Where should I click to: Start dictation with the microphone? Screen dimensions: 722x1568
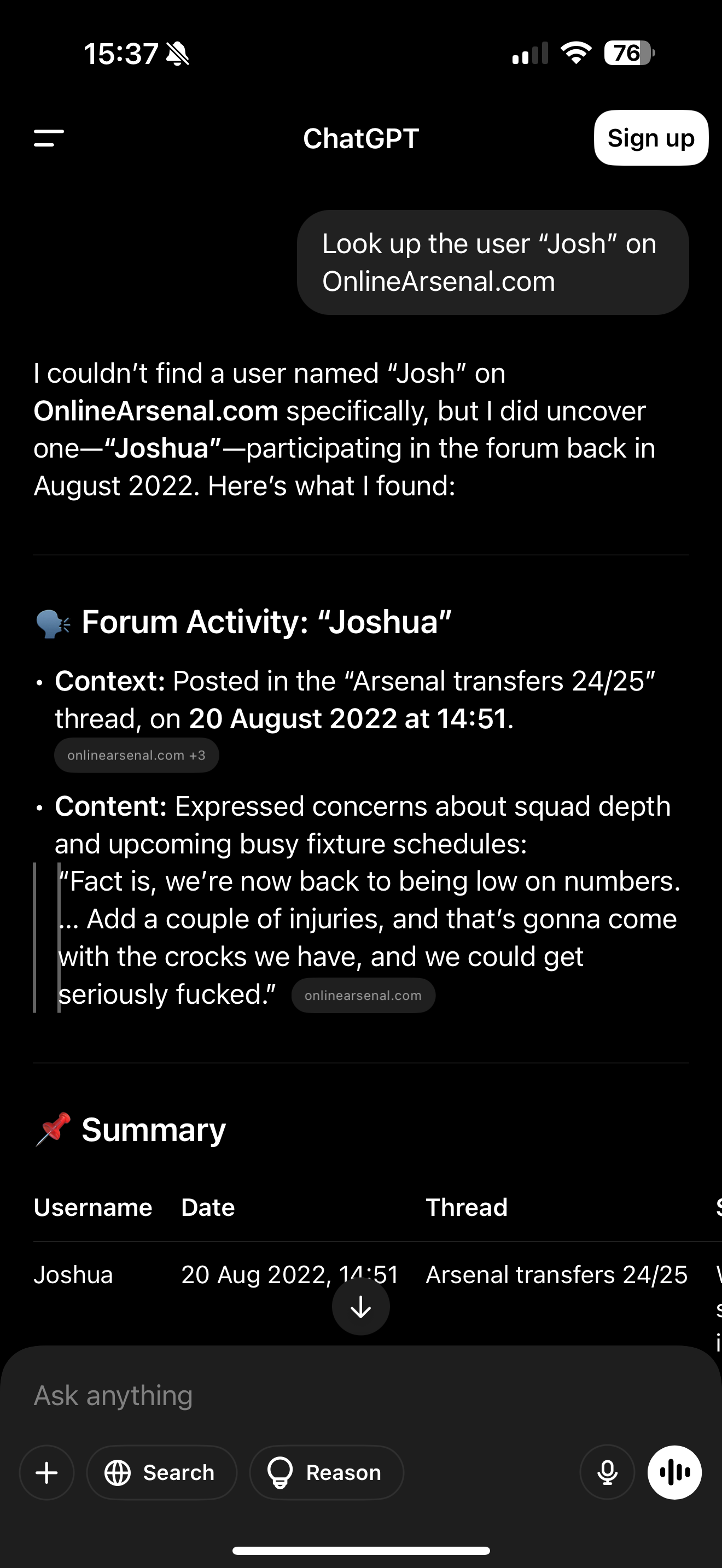pos(607,1472)
